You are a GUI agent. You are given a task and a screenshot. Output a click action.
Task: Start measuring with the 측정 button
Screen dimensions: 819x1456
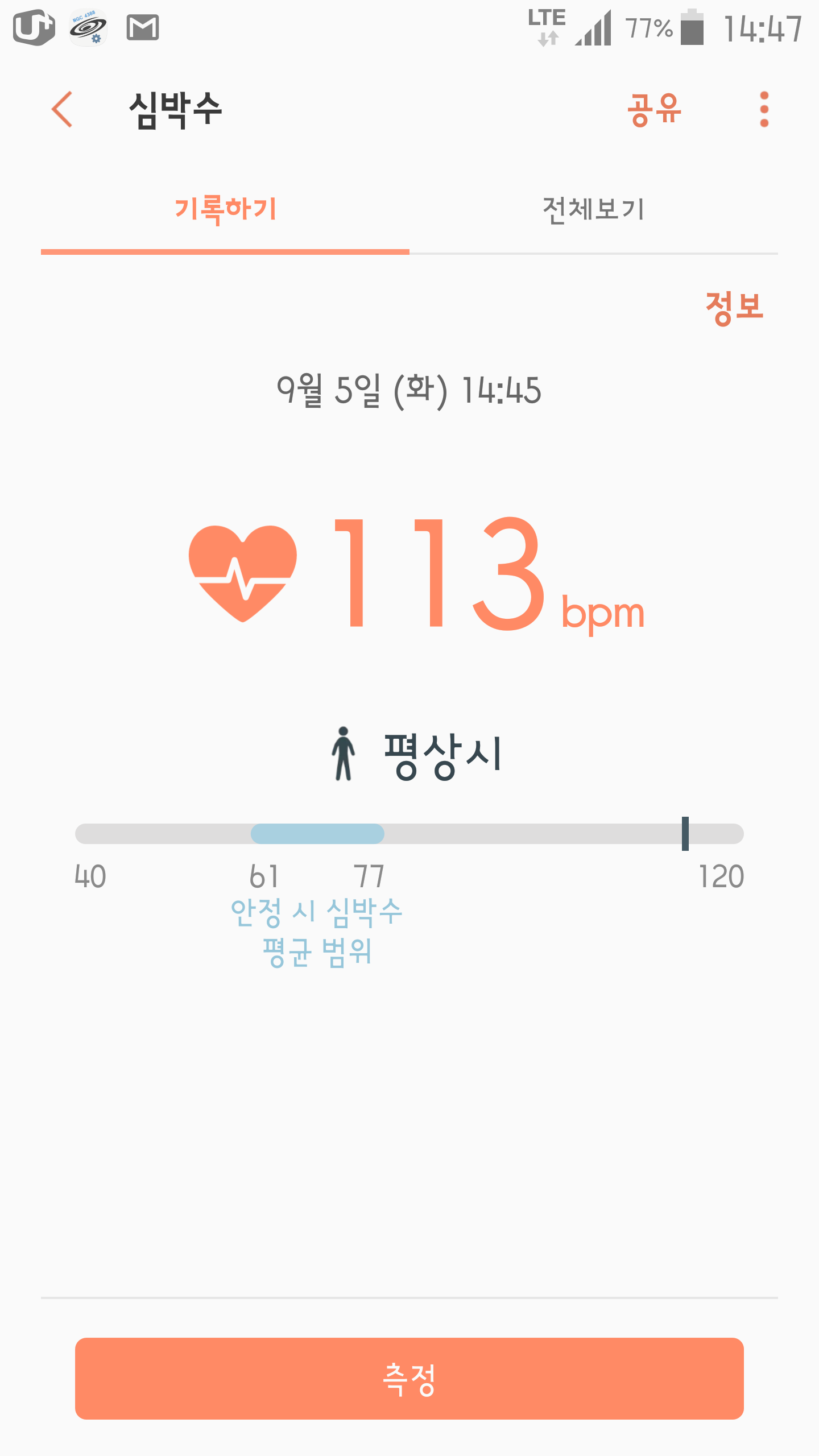tap(409, 1379)
